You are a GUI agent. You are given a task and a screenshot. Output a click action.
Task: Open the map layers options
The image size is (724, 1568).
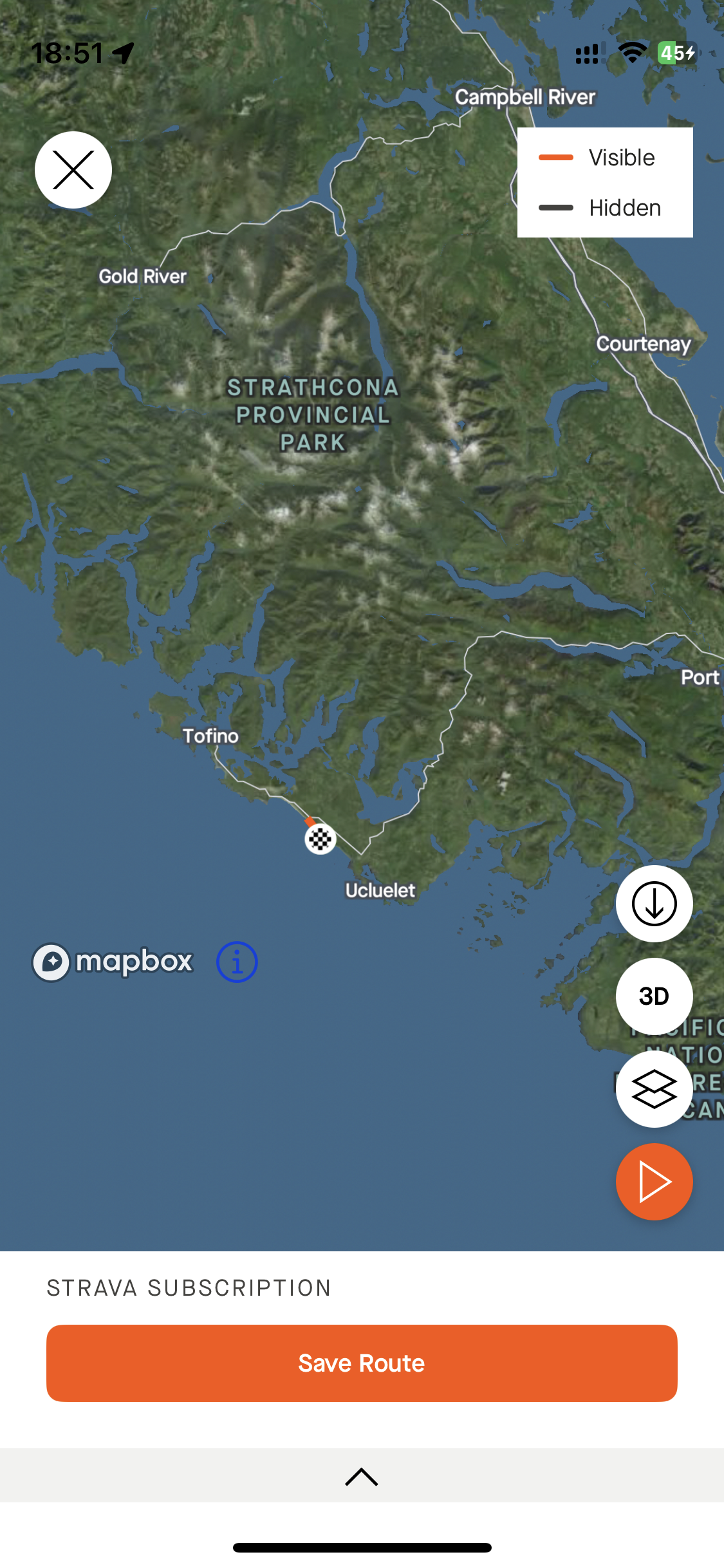tap(654, 1088)
